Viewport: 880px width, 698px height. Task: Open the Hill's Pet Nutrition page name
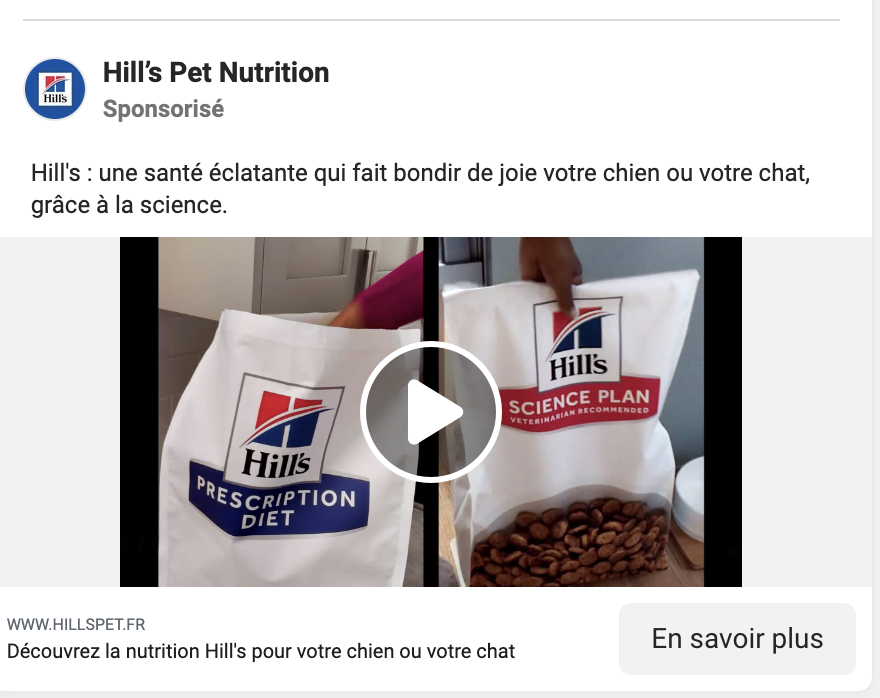pyautogui.click(x=216, y=73)
